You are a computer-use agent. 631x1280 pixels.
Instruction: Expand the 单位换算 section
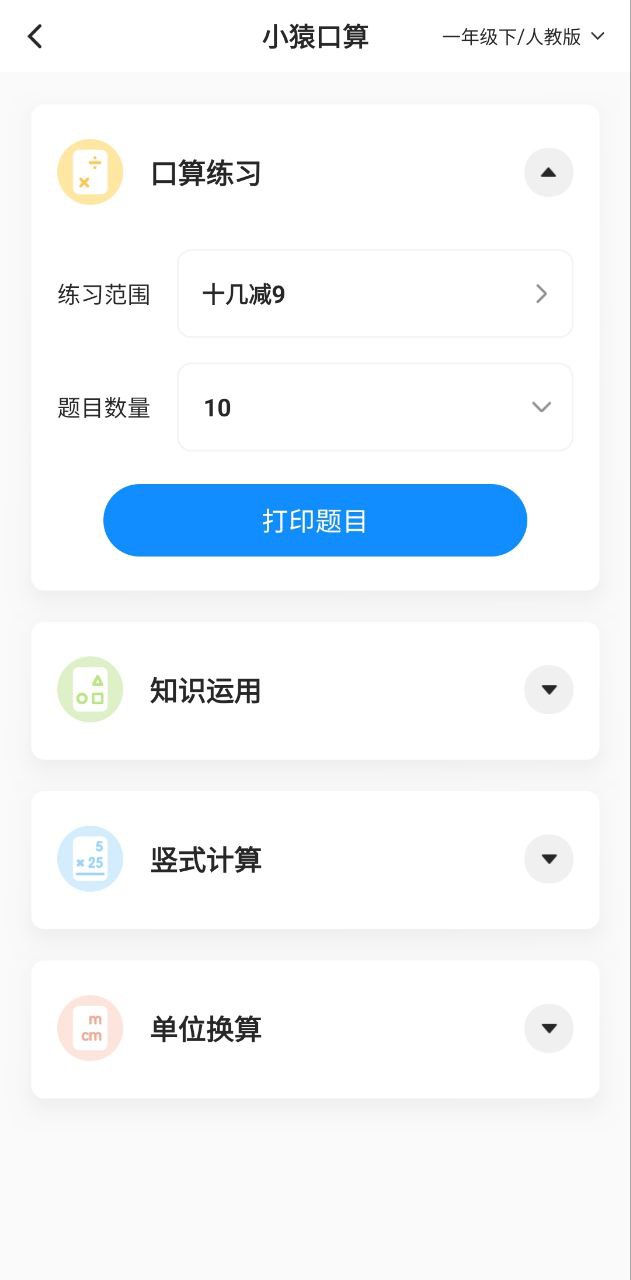[548, 1029]
